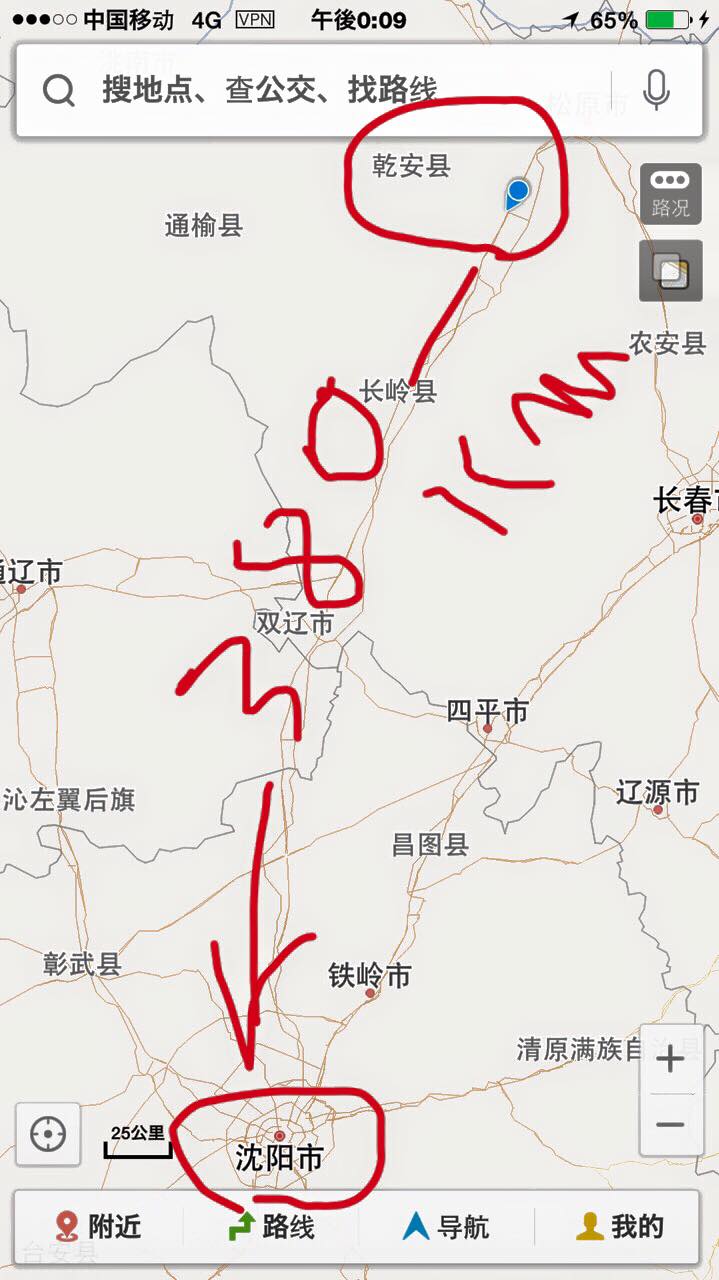Open the 附近 nearby tab
The width and height of the screenshot is (719, 1280).
[98, 1226]
